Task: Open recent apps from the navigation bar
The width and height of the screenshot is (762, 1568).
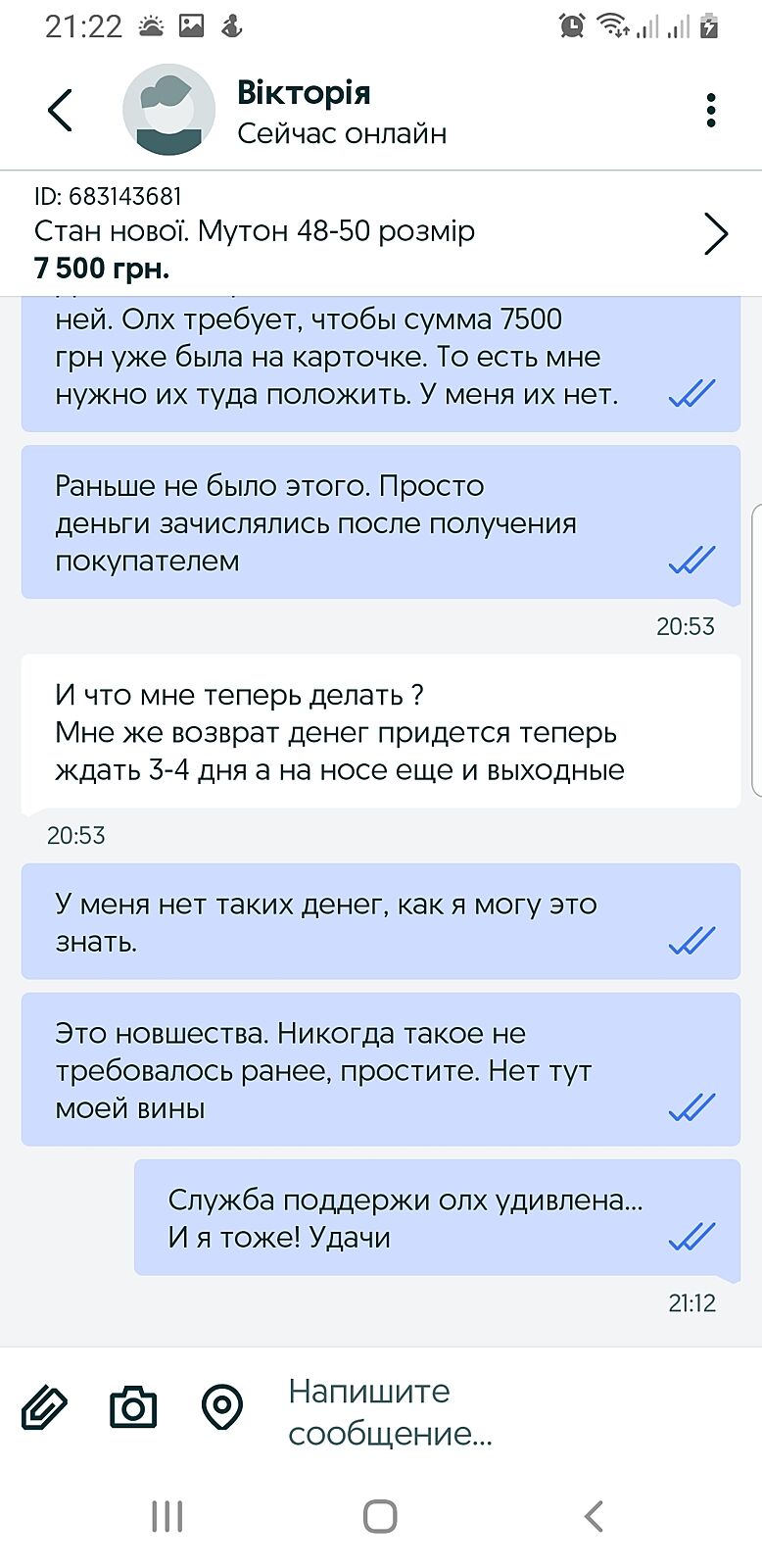Action: tap(167, 1516)
